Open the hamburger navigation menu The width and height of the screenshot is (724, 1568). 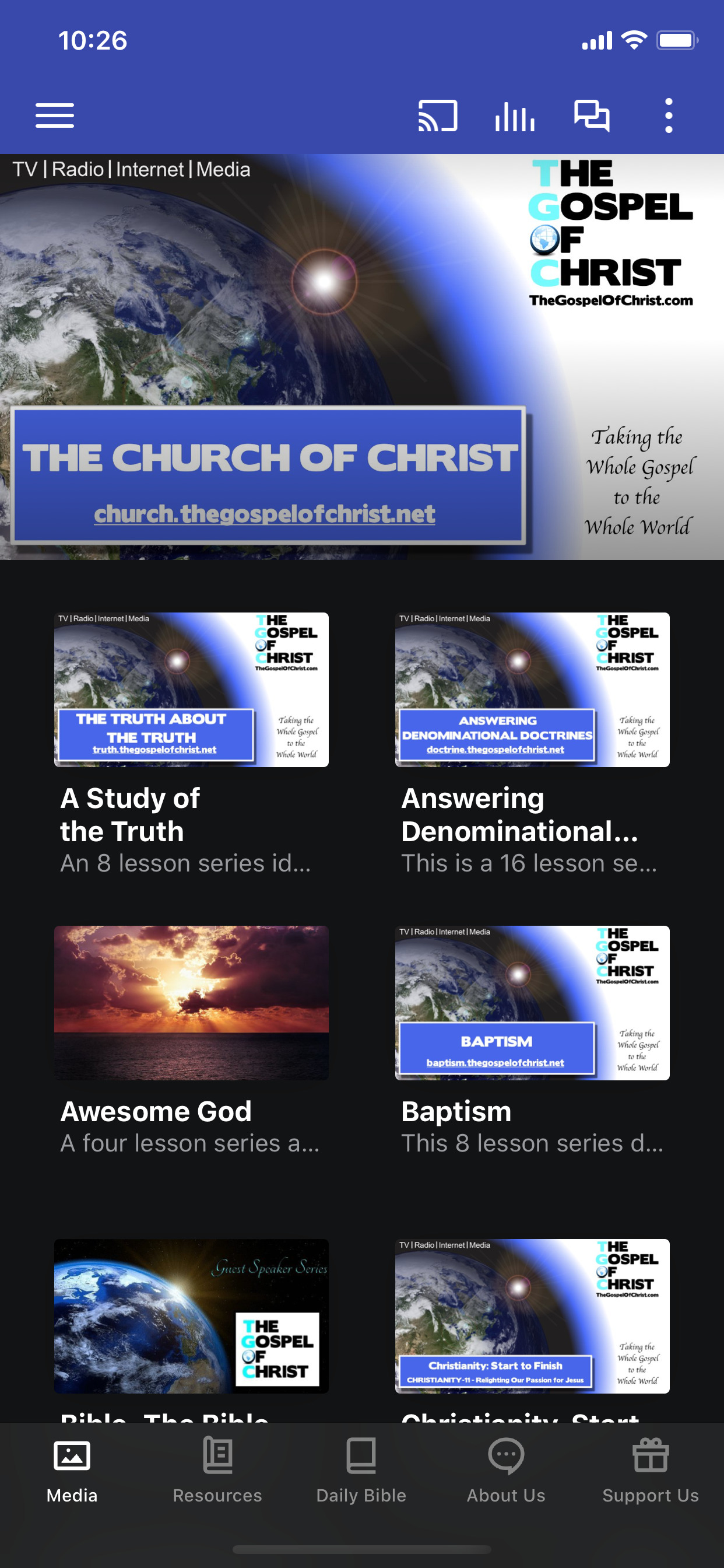54,115
